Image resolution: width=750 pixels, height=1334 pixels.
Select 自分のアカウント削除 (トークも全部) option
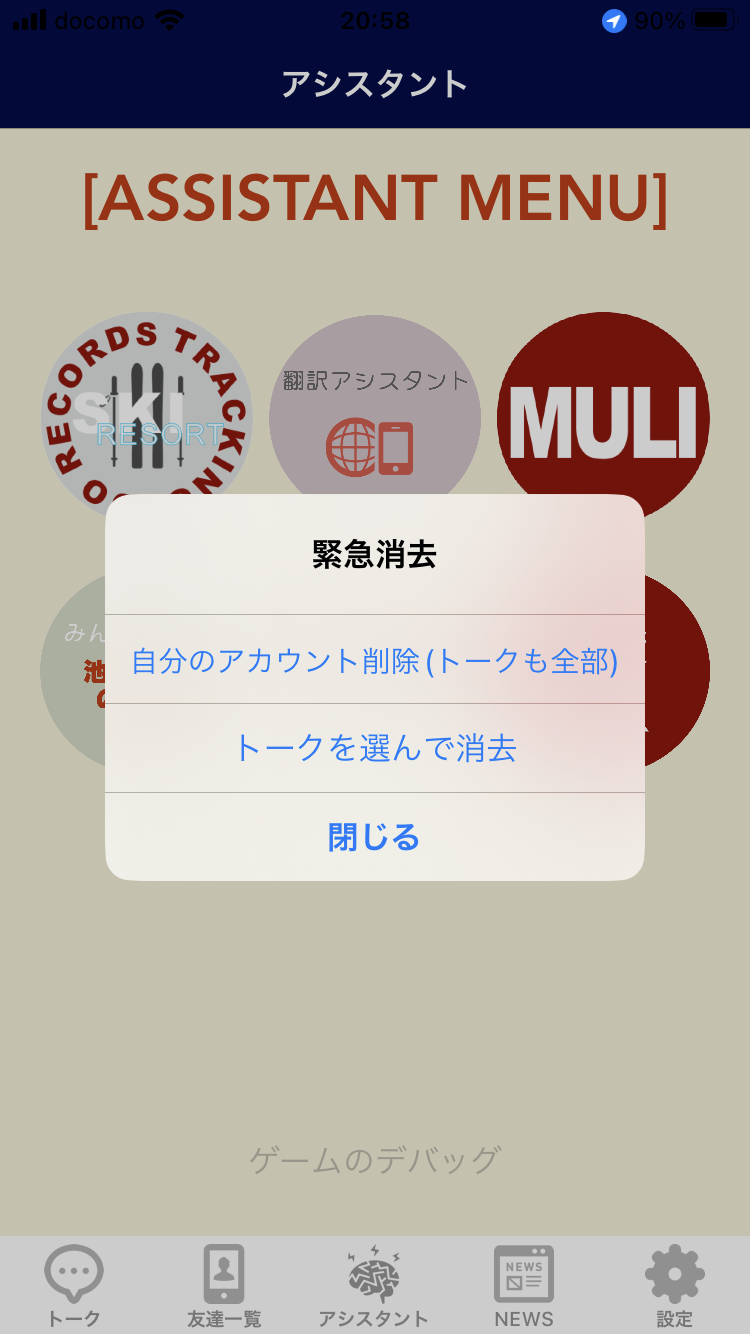[374, 660]
